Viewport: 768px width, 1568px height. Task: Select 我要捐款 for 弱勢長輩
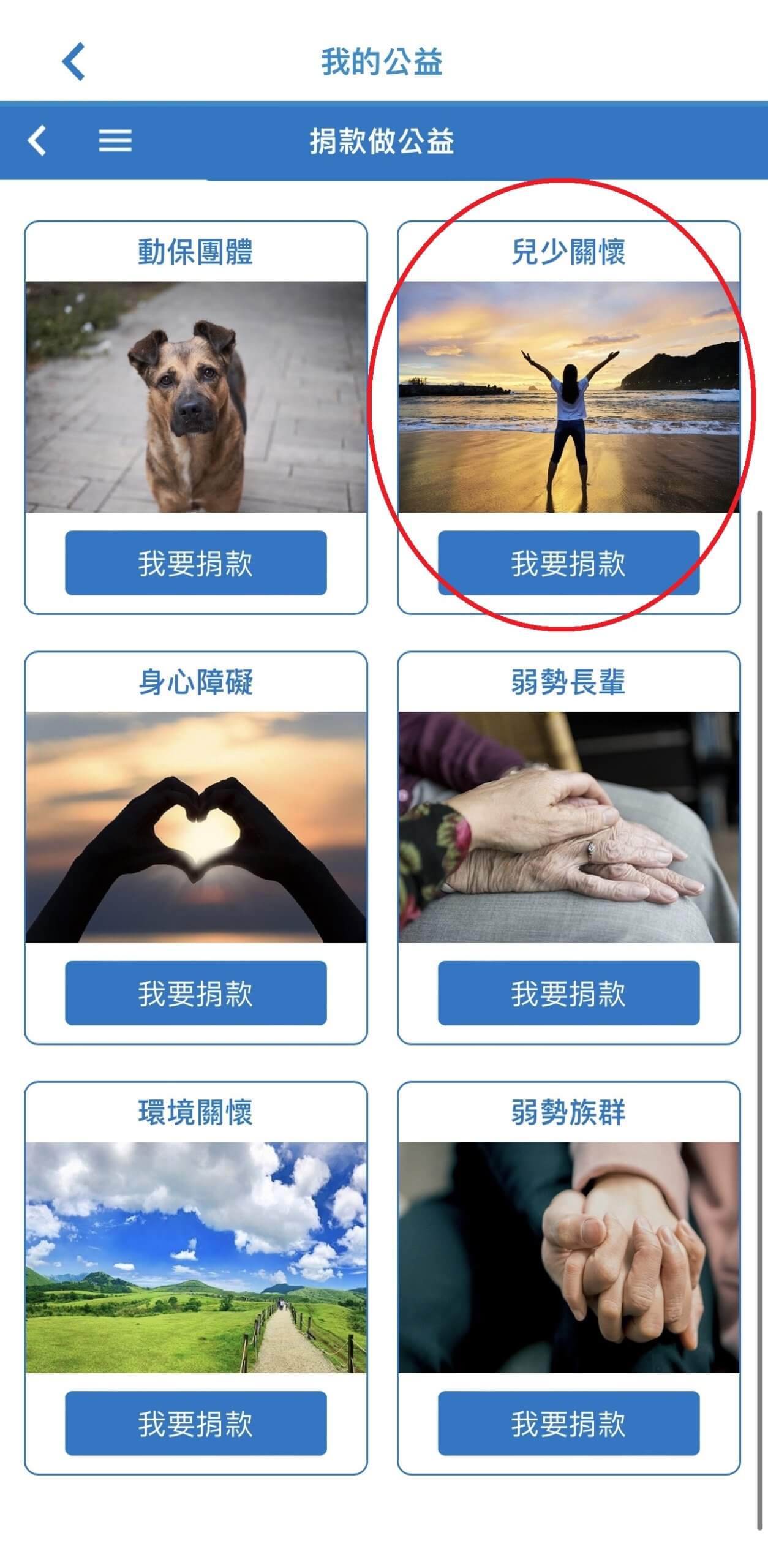[x=568, y=992]
